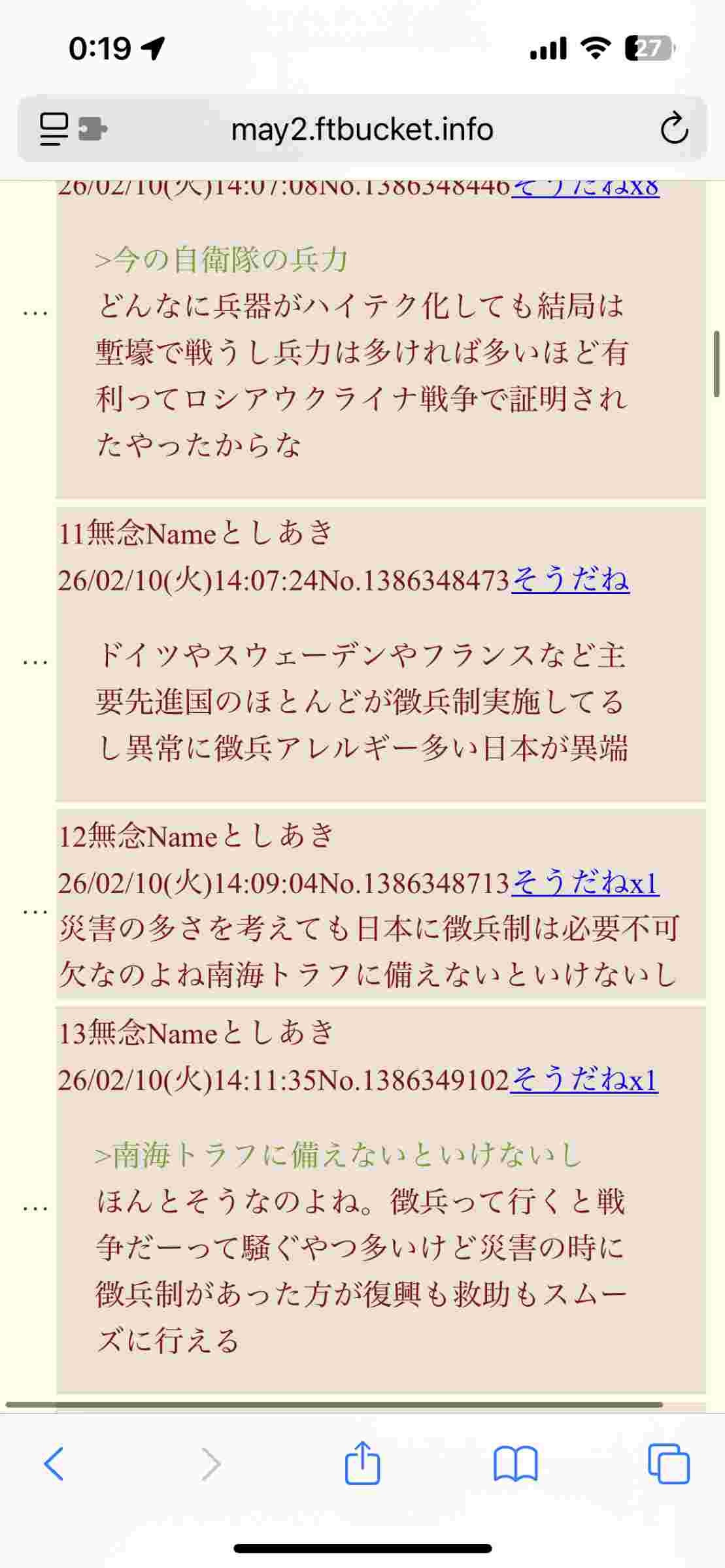Tap the address bar showing may2.ftbucket.info
The image size is (725, 1568).
[362, 129]
